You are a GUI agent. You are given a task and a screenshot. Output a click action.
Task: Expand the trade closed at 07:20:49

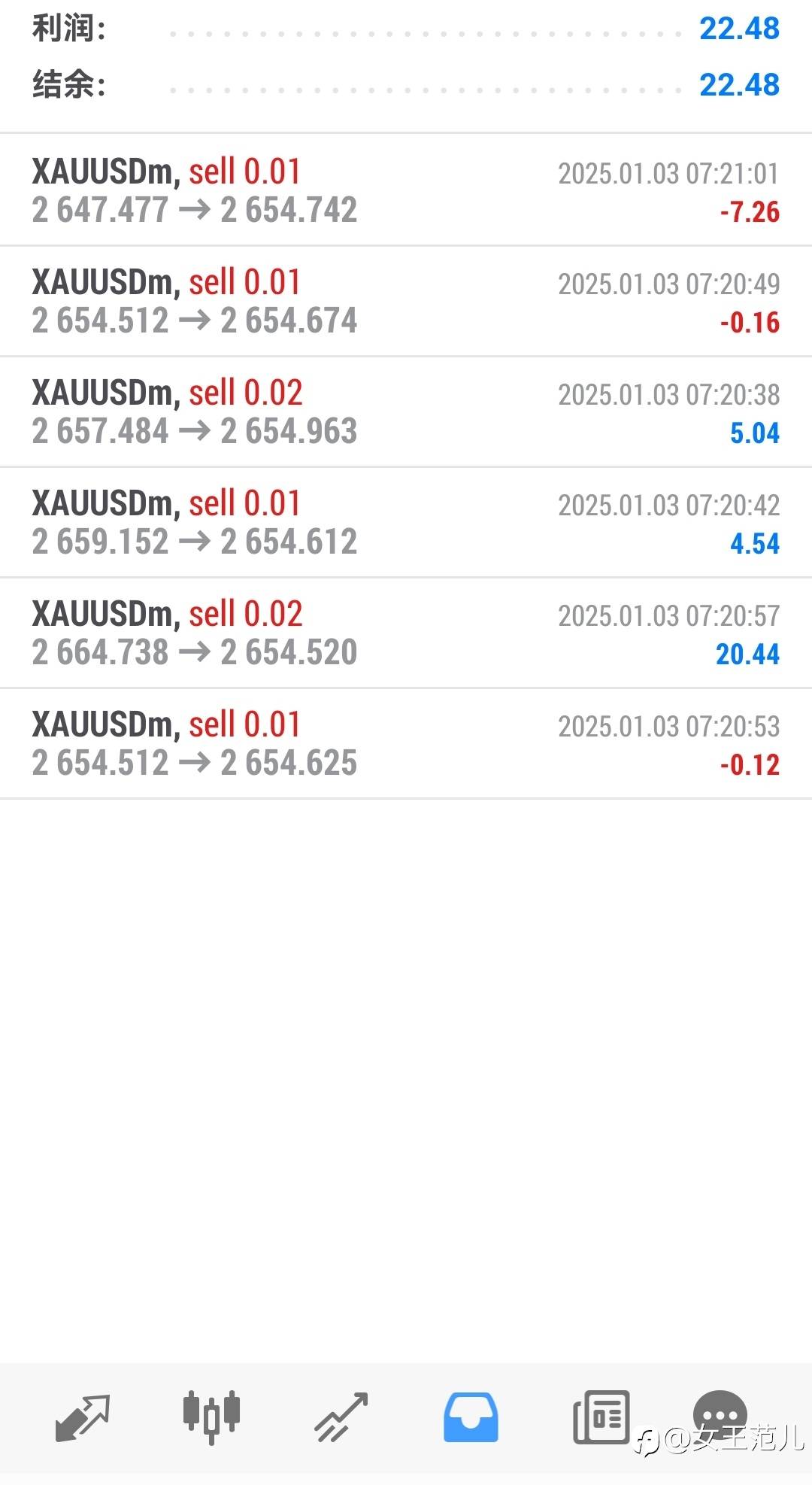click(406, 301)
